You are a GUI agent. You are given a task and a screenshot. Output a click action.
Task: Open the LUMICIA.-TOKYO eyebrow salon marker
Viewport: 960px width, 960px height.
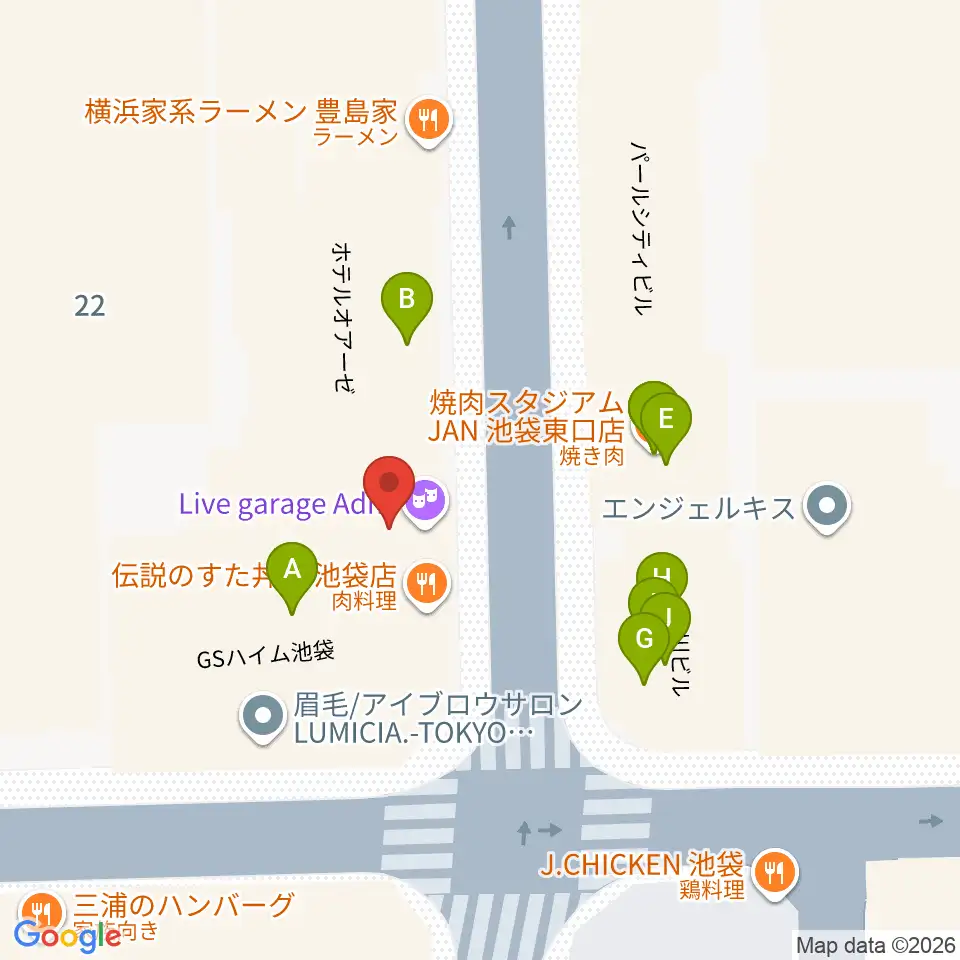tap(262, 717)
